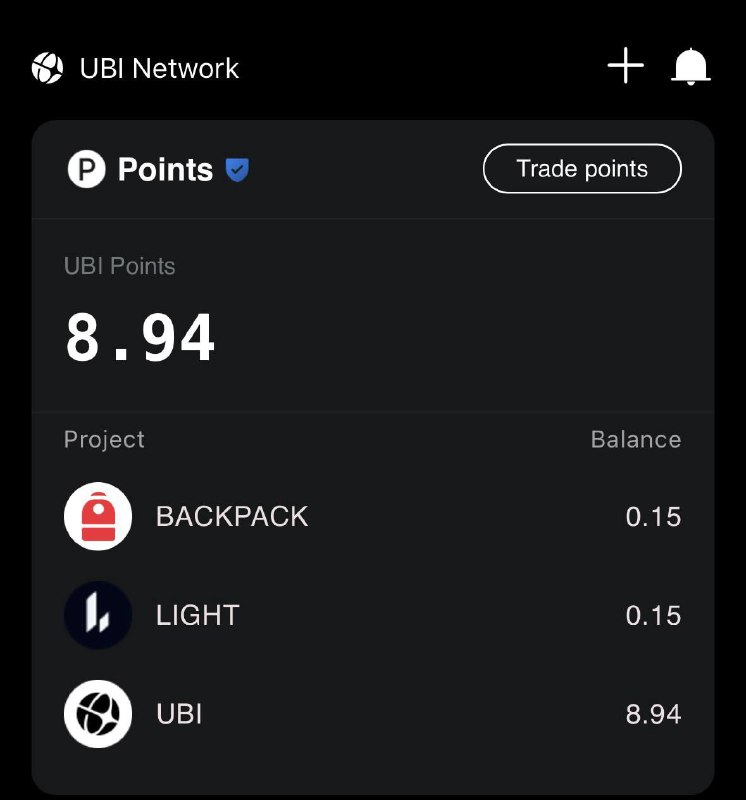Click the UBI Network header title

pyautogui.click(x=156, y=68)
